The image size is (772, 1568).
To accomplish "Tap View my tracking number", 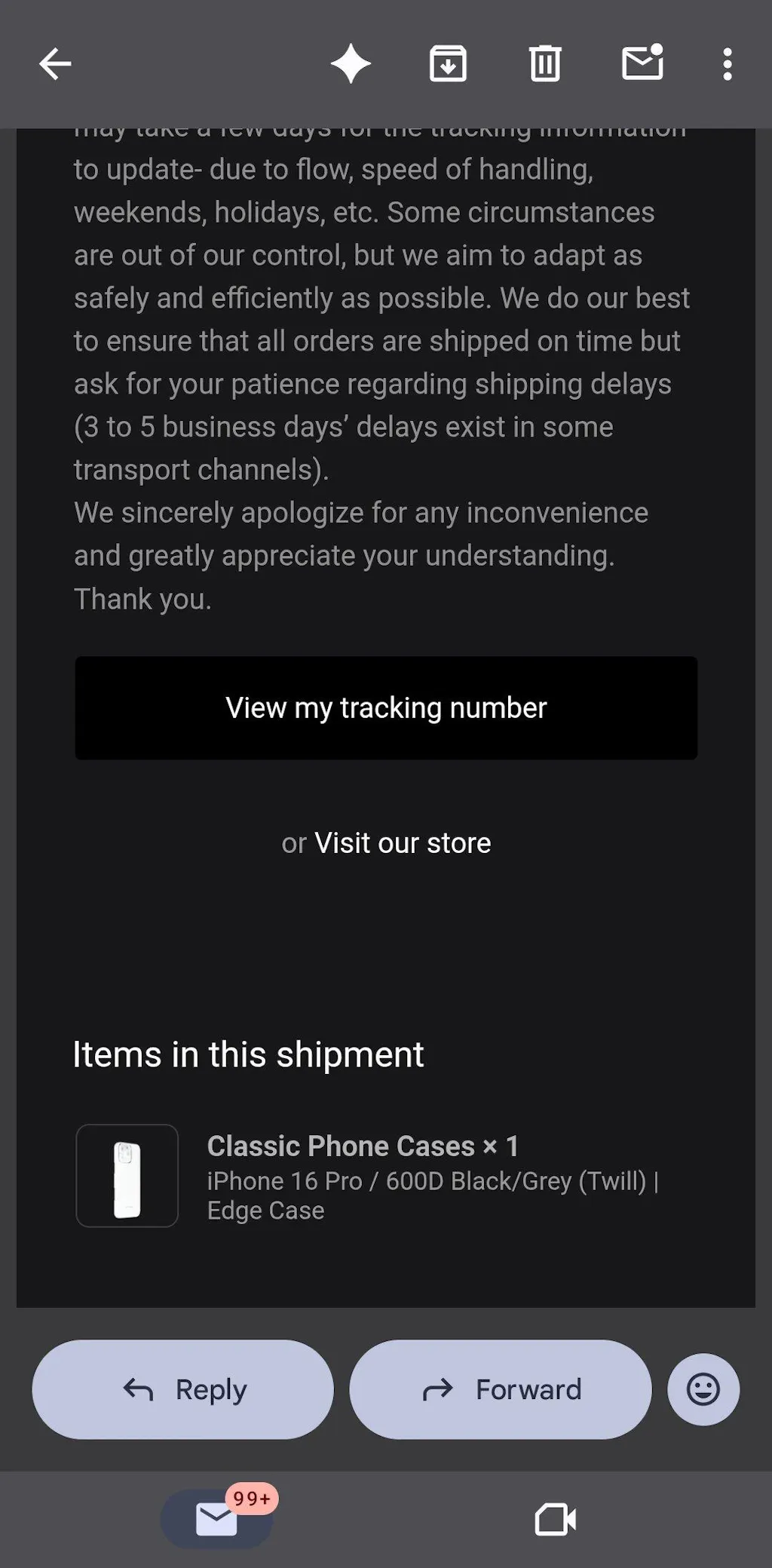I will tap(386, 707).
